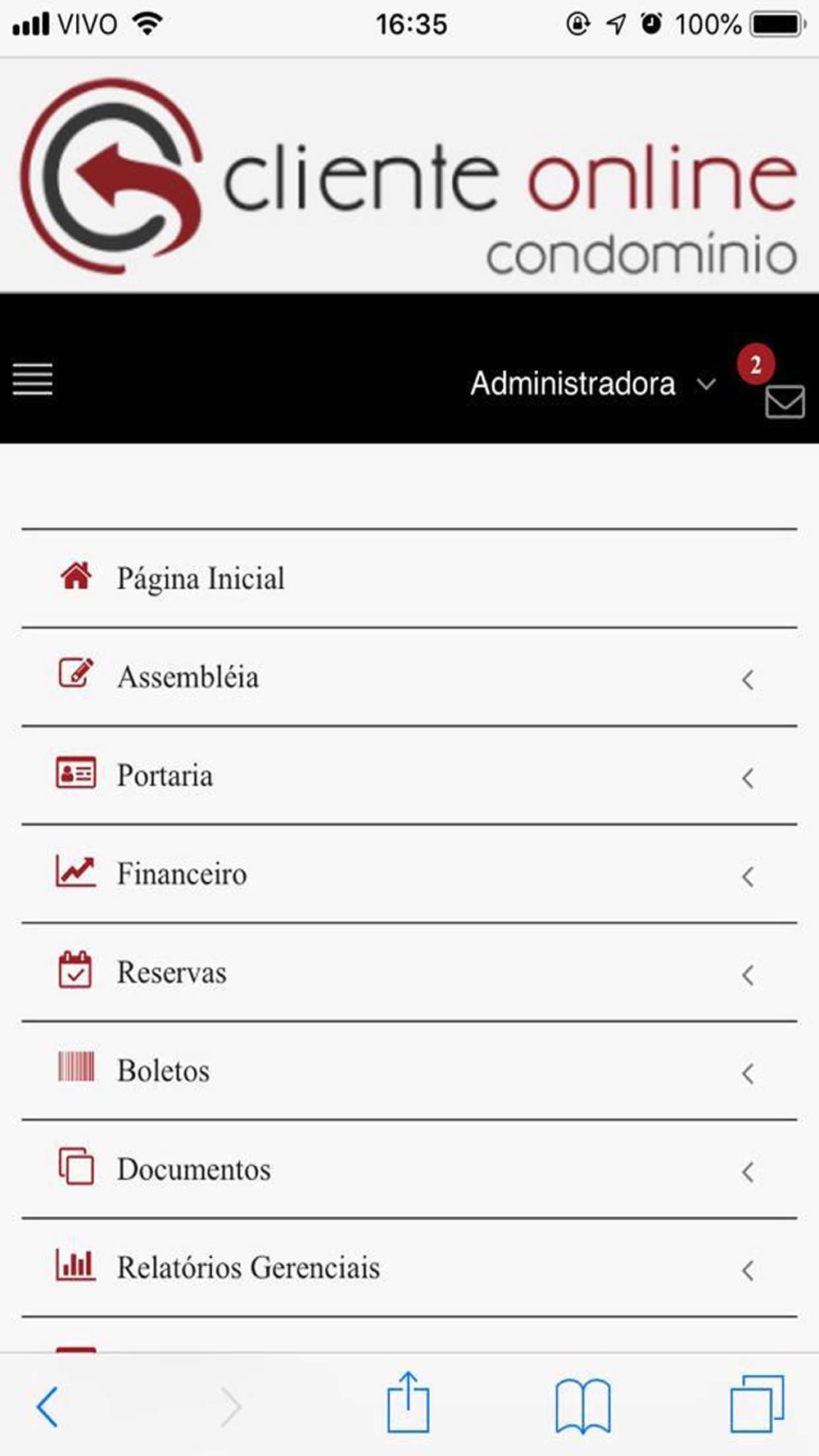
Task: Expand the Assembléia menu
Action: tap(409, 677)
